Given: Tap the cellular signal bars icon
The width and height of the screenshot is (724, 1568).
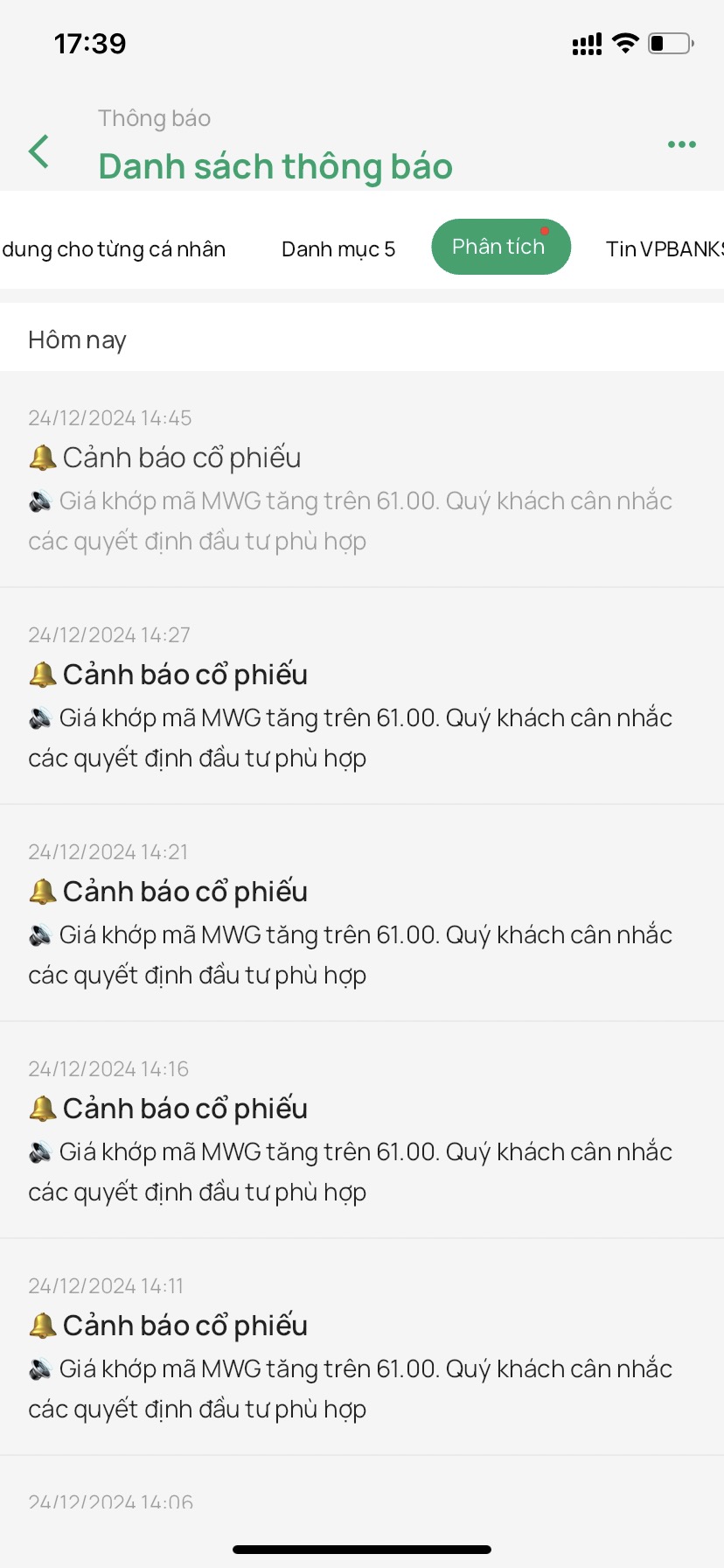Looking at the screenshot, I should click(x=586, y=43).
